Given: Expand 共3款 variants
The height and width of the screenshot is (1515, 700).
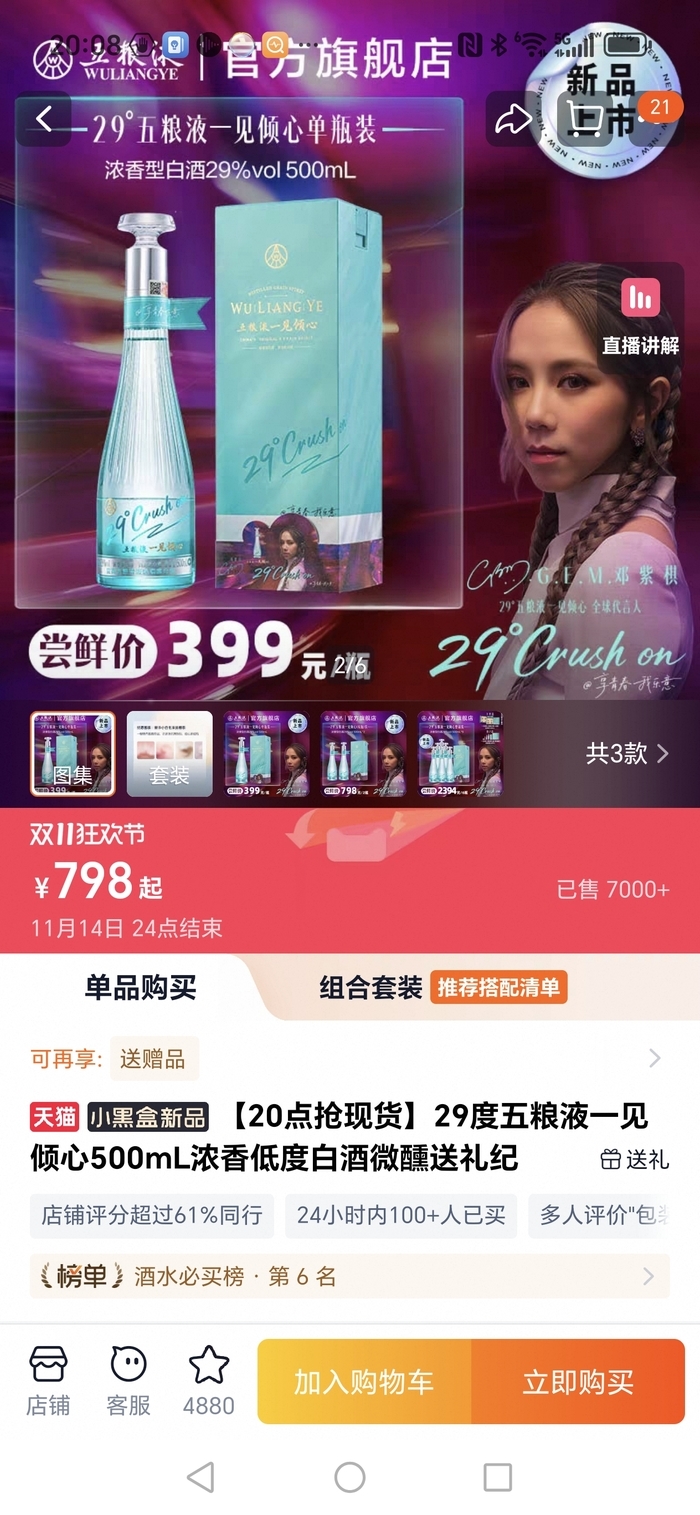Looking at the screenshot, I should click(627, 753).
